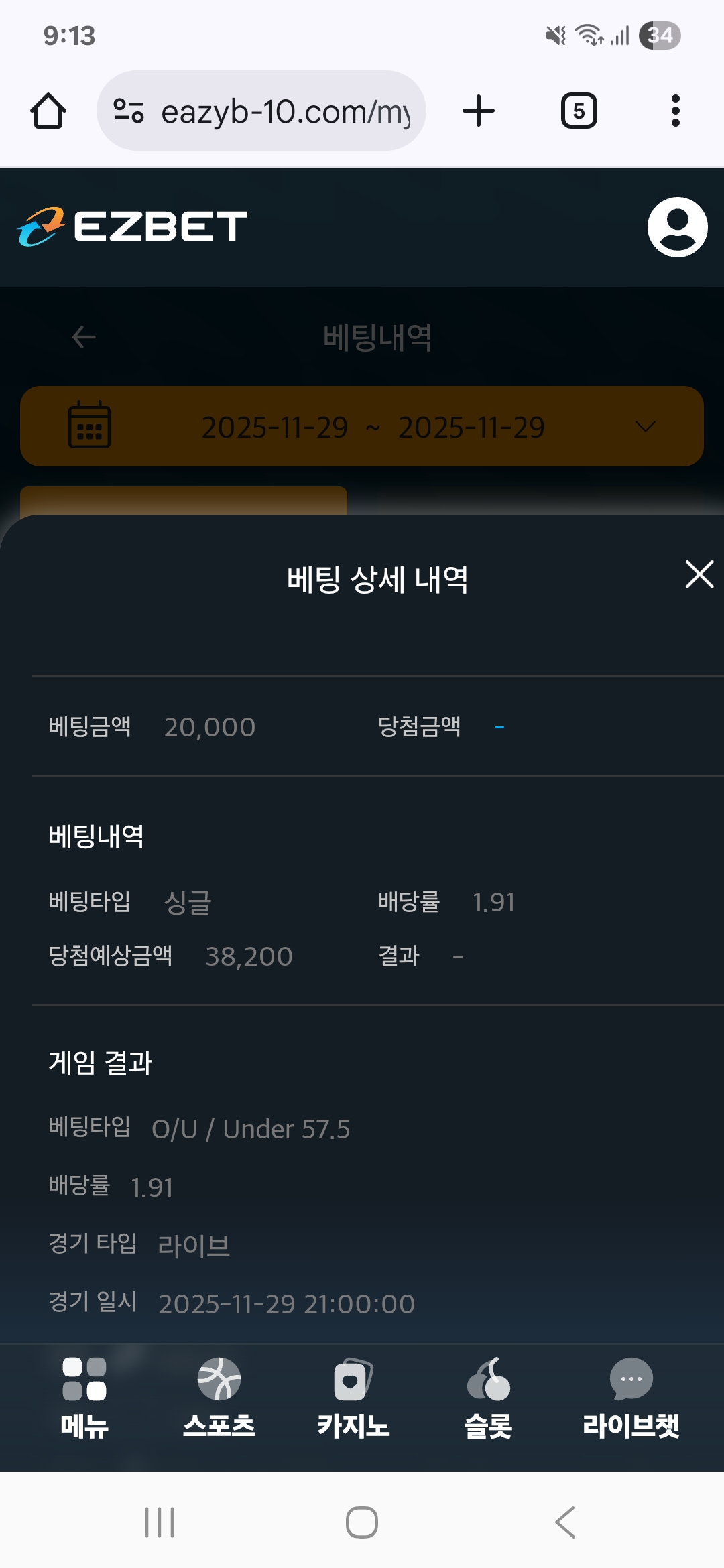The image size is (724, 1568).
Task: Open the 메뉴 tab
Action: point(84,1397)
